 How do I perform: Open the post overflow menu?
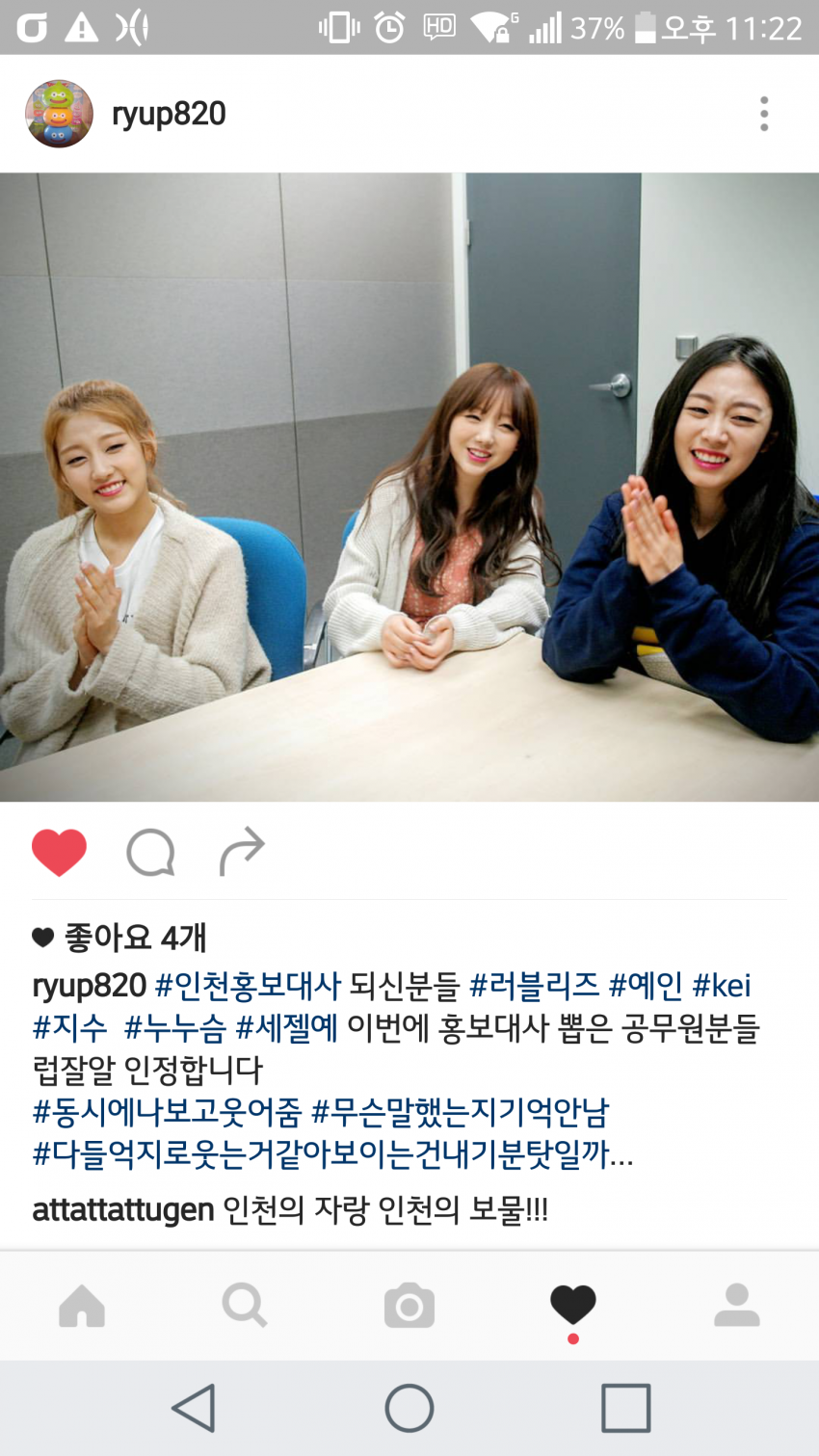click(x=763, y=114)
